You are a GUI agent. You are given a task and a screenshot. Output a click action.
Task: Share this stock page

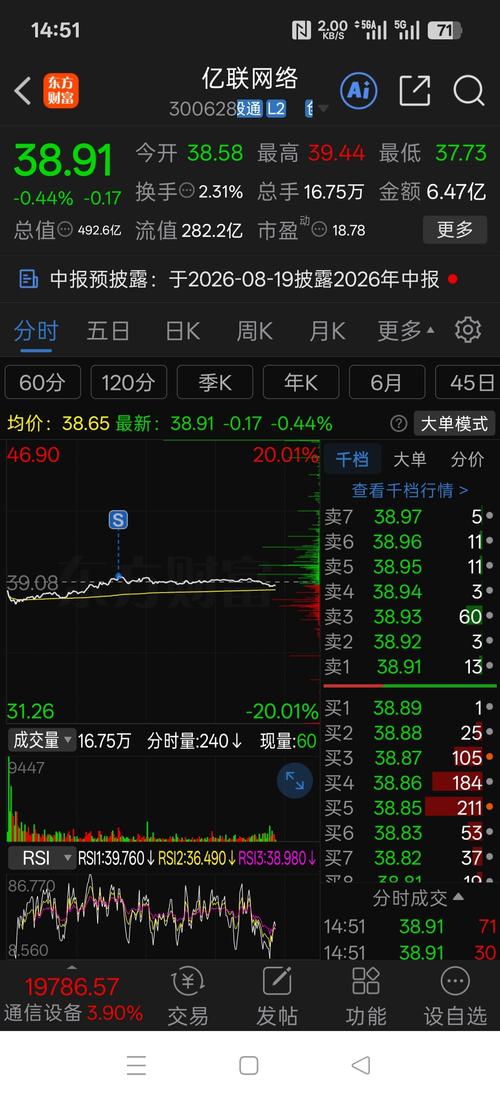pyautogui.click(x=414, y=90)
